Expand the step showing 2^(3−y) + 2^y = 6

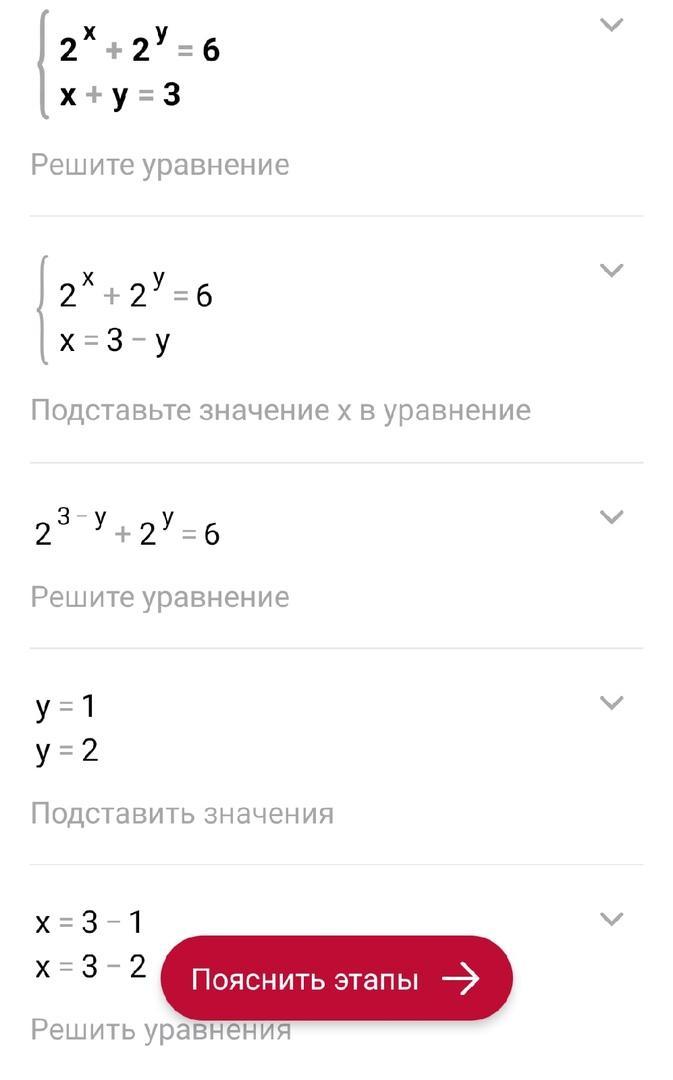pyautogui.click(x=611, y=516)
